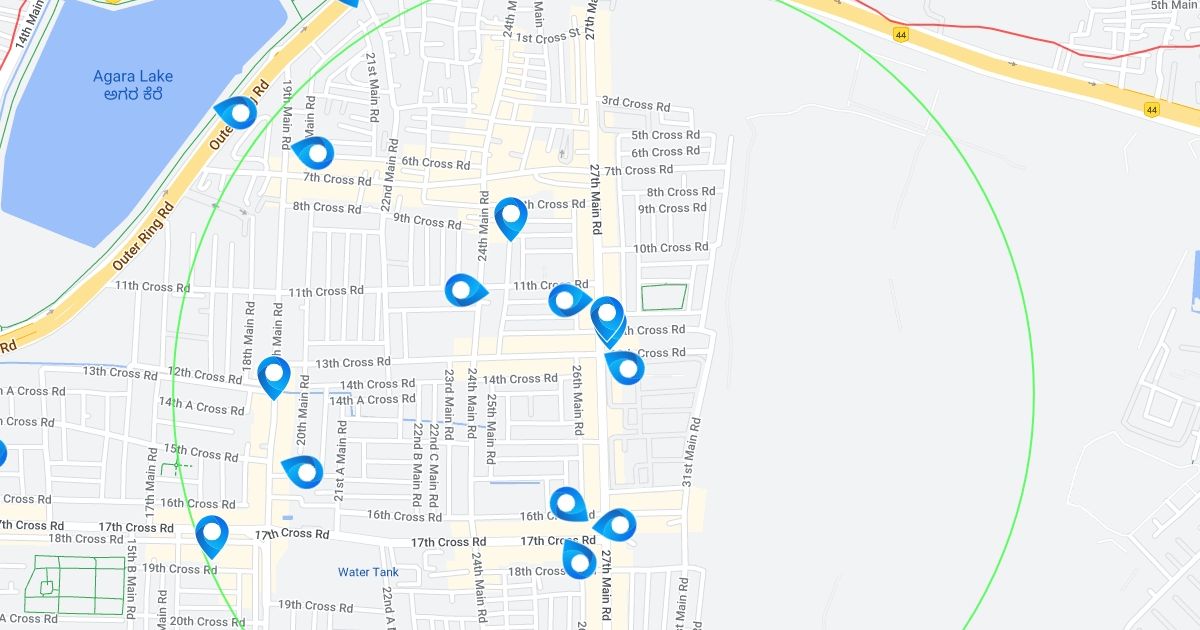
Task: Open the pin near 19th Main Rd and 7th Cross
Action: coord(316,153)
